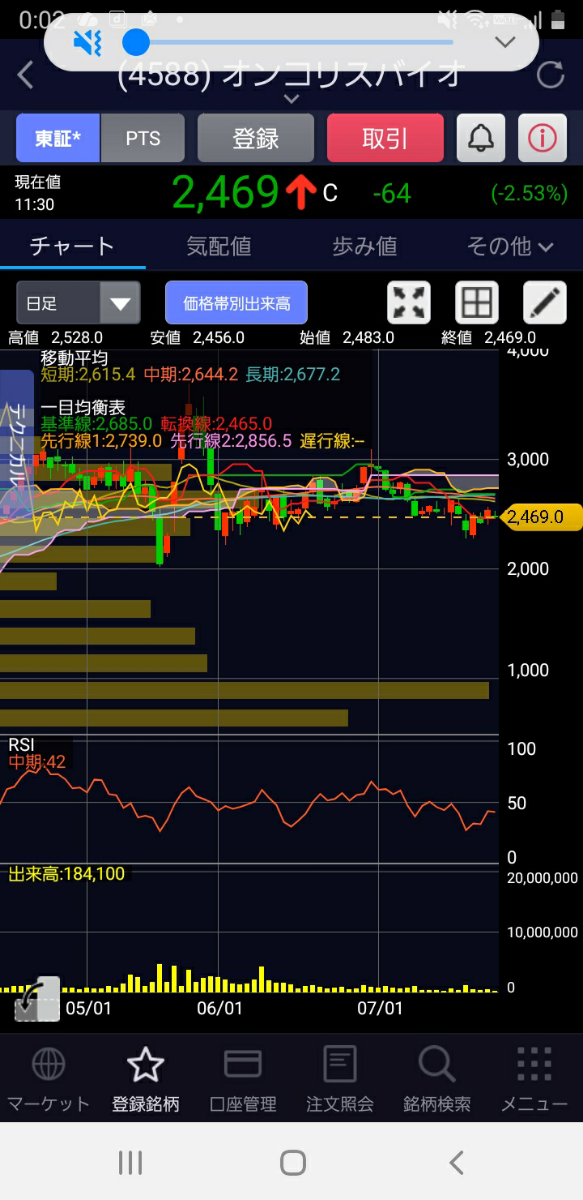Switch to the PTS market

(143, 138)
